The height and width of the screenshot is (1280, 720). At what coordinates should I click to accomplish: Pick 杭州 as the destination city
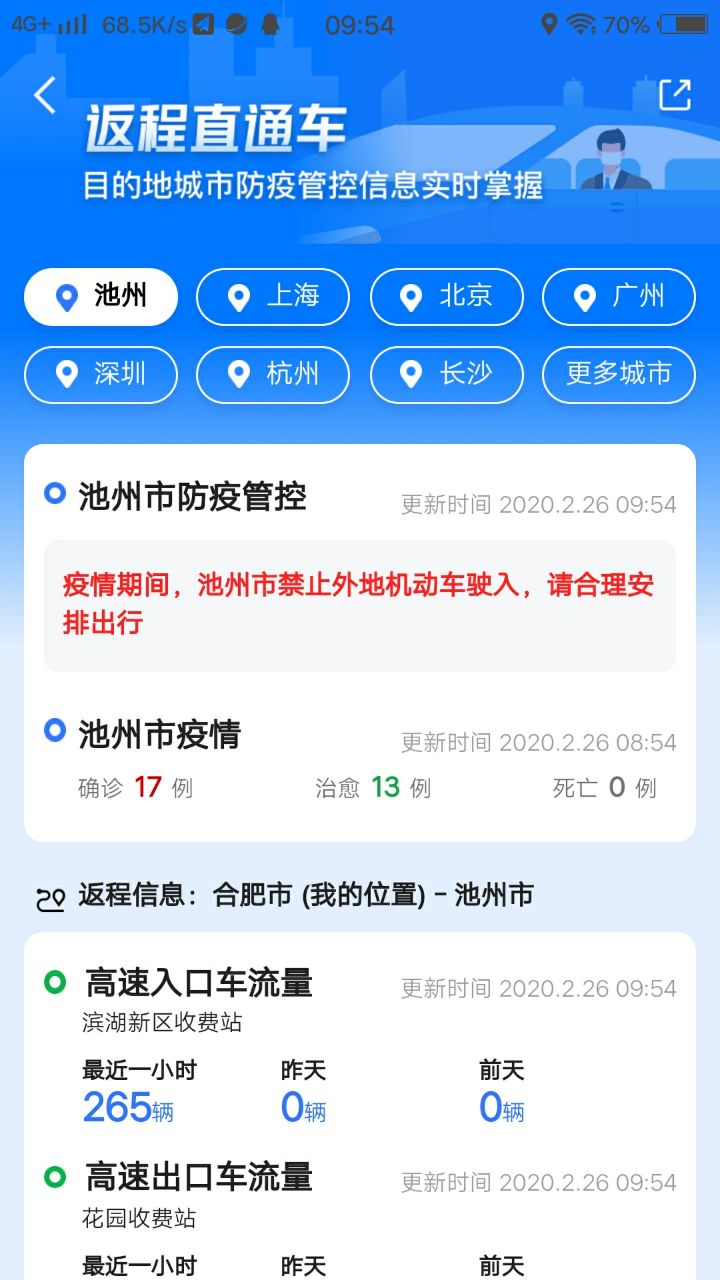[273, 375]
